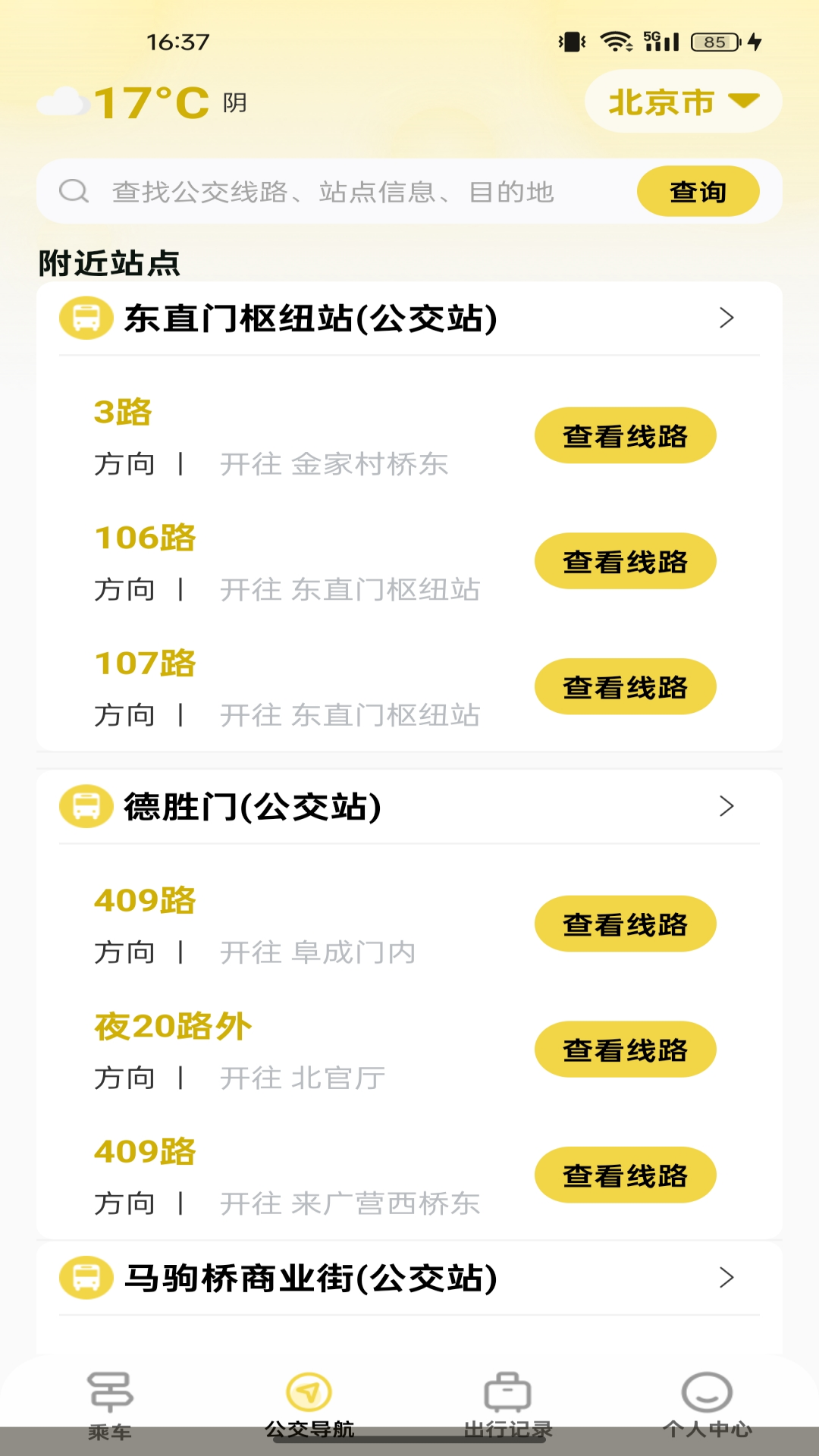819x1456 pixels.
Task: Expand details for 东直门枢纽站 station
Action: click(x=727, y=319)
